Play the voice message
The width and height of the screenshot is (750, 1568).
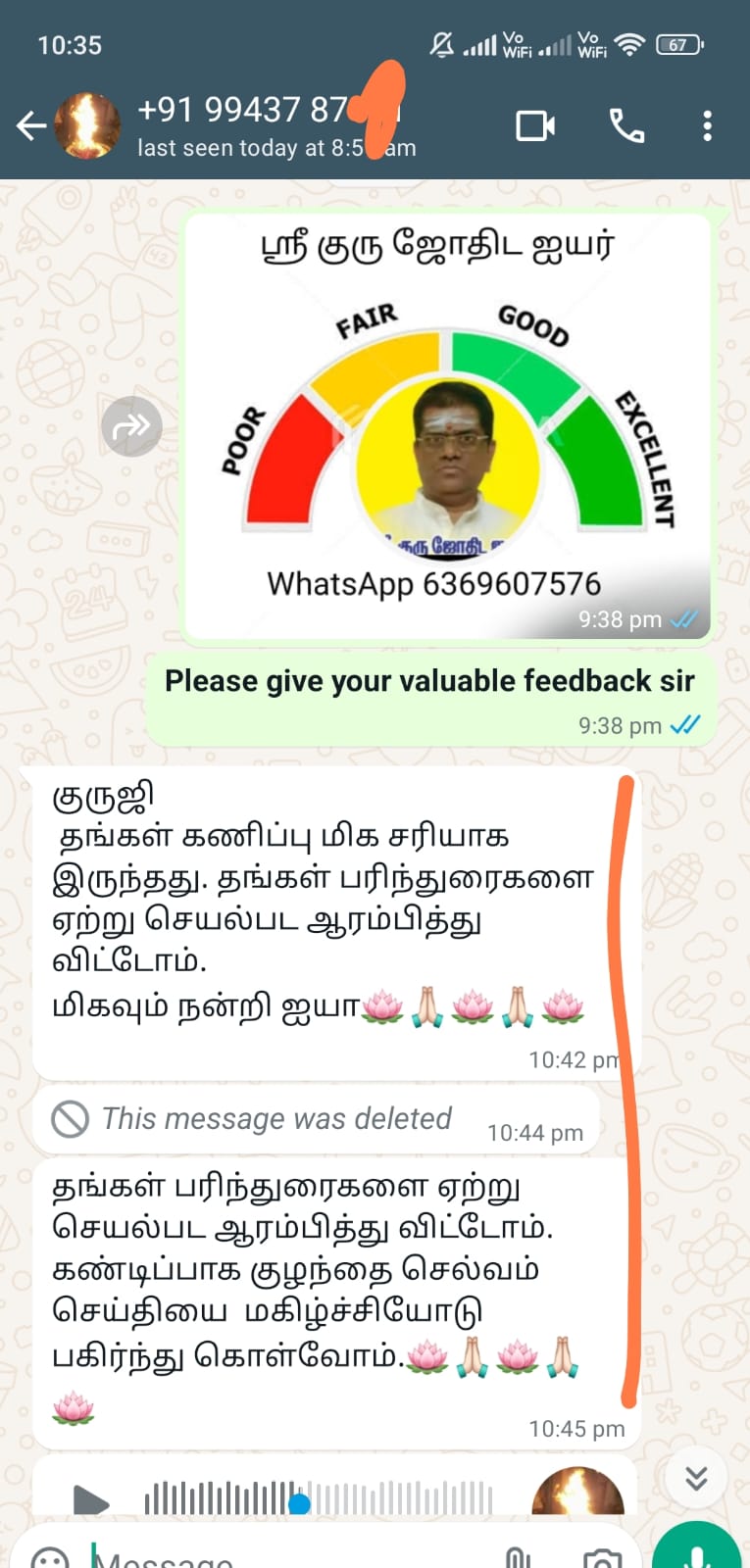(x=91, y=1499)
